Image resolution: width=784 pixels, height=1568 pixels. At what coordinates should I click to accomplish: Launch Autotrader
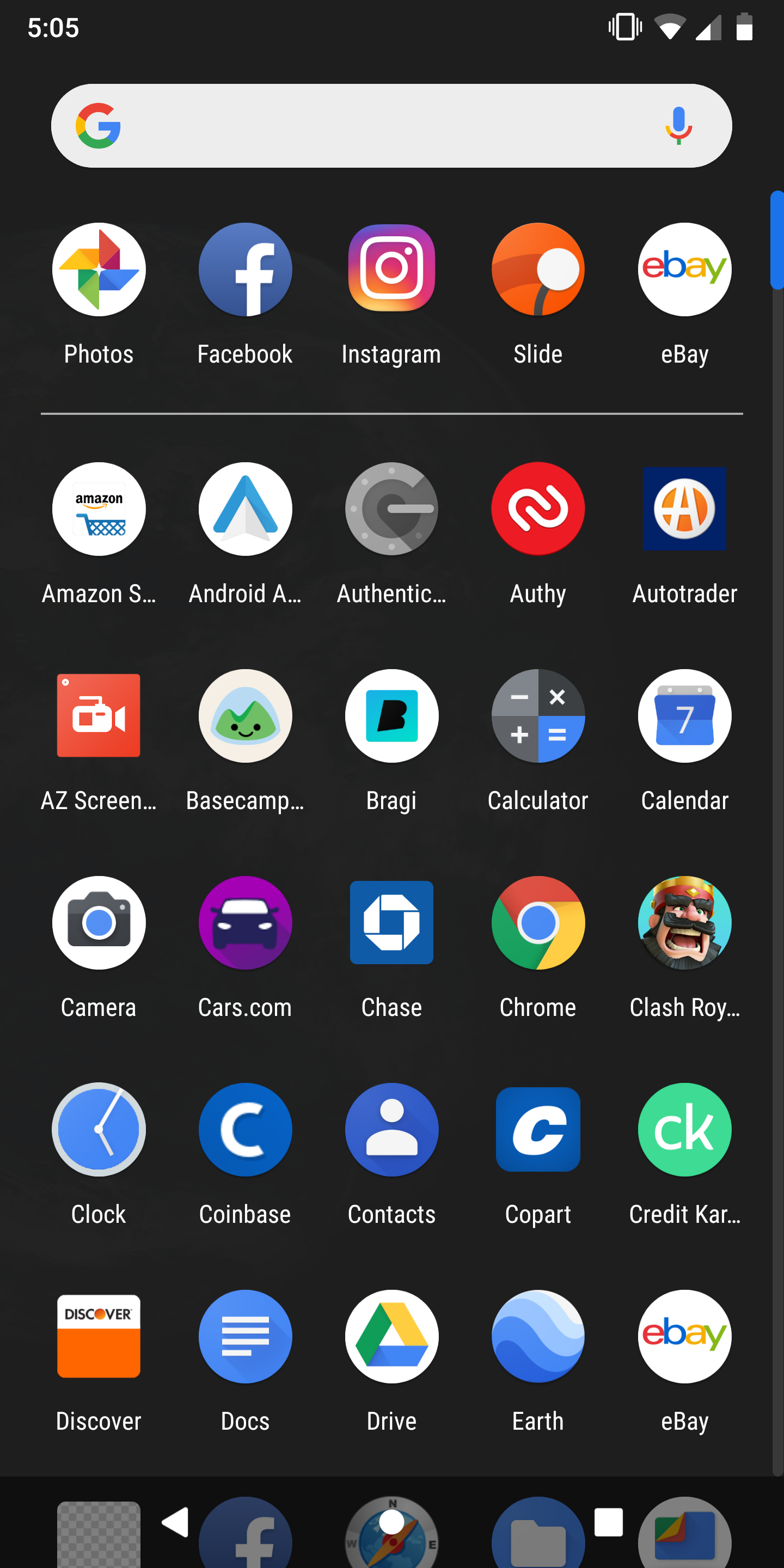[684, 510]
